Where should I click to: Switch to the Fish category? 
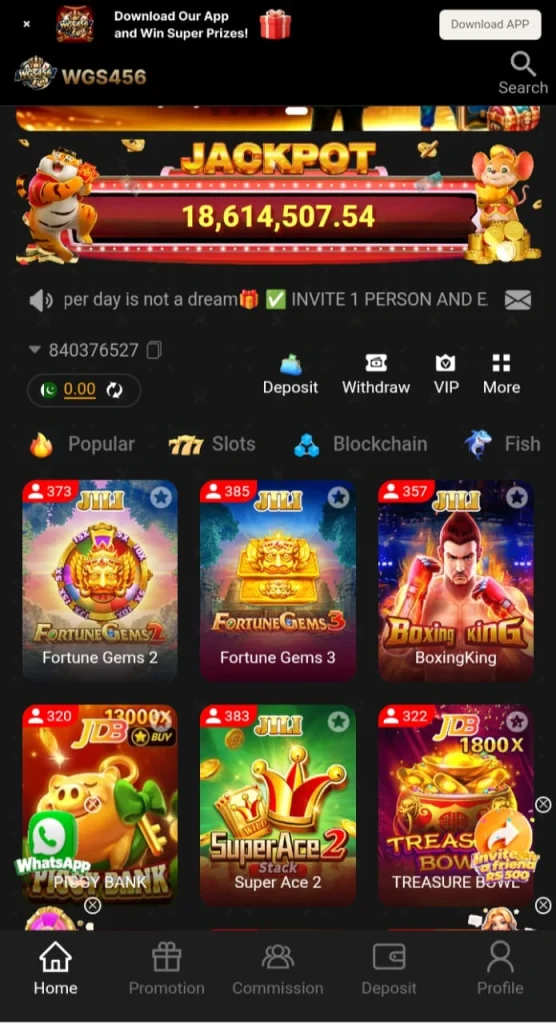tap(503, 444)
